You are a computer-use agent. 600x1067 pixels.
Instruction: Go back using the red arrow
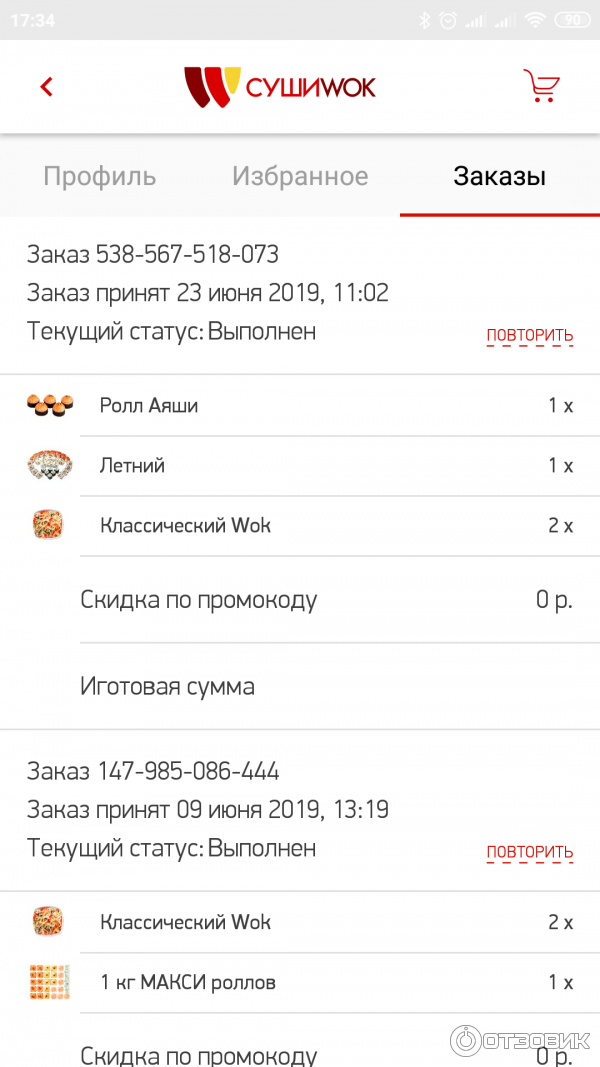(x=46, y=87)
